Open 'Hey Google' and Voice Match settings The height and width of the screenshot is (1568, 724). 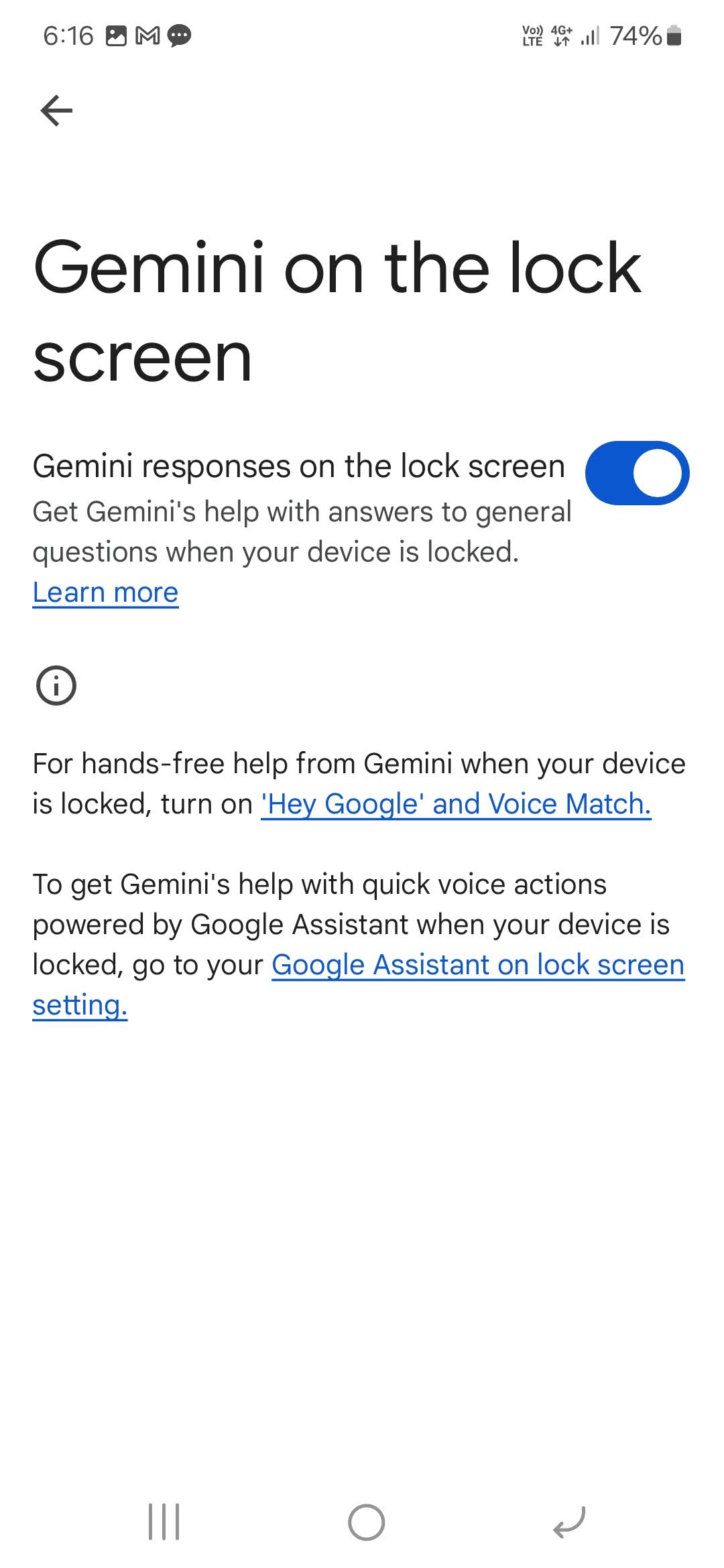pos(456,804)
